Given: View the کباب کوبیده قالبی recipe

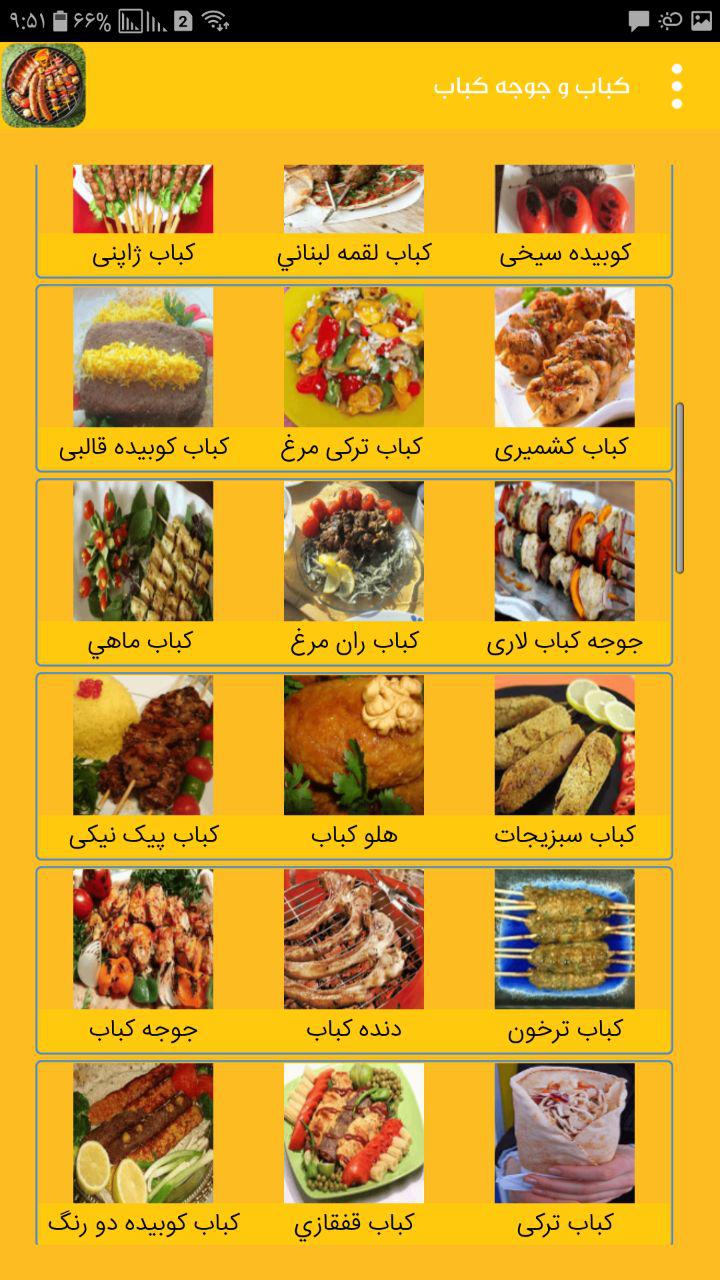Looking at the screenshot, I should 143,377.
